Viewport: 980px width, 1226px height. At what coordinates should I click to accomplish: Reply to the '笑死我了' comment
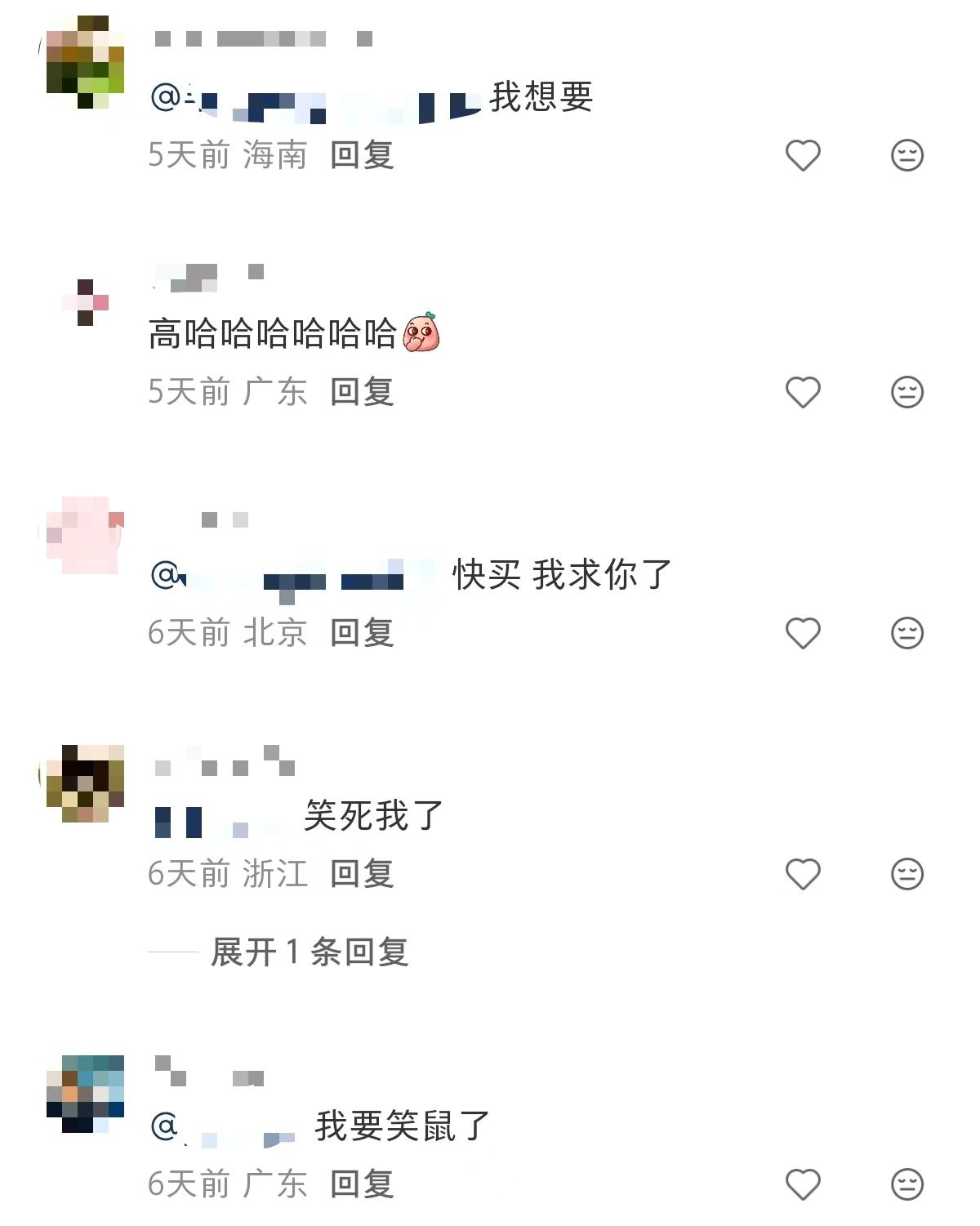(x=362, y=874)
